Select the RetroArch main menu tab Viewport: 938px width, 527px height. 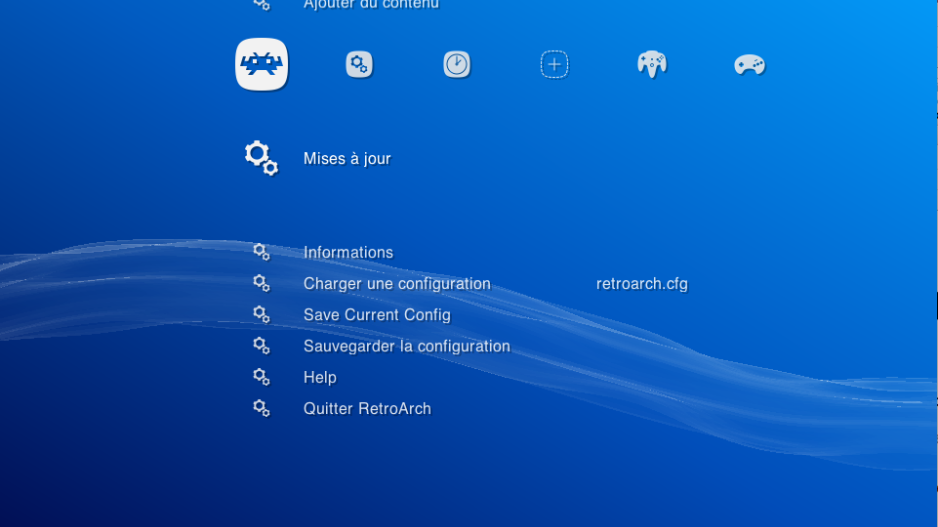[x=261, y=64]
